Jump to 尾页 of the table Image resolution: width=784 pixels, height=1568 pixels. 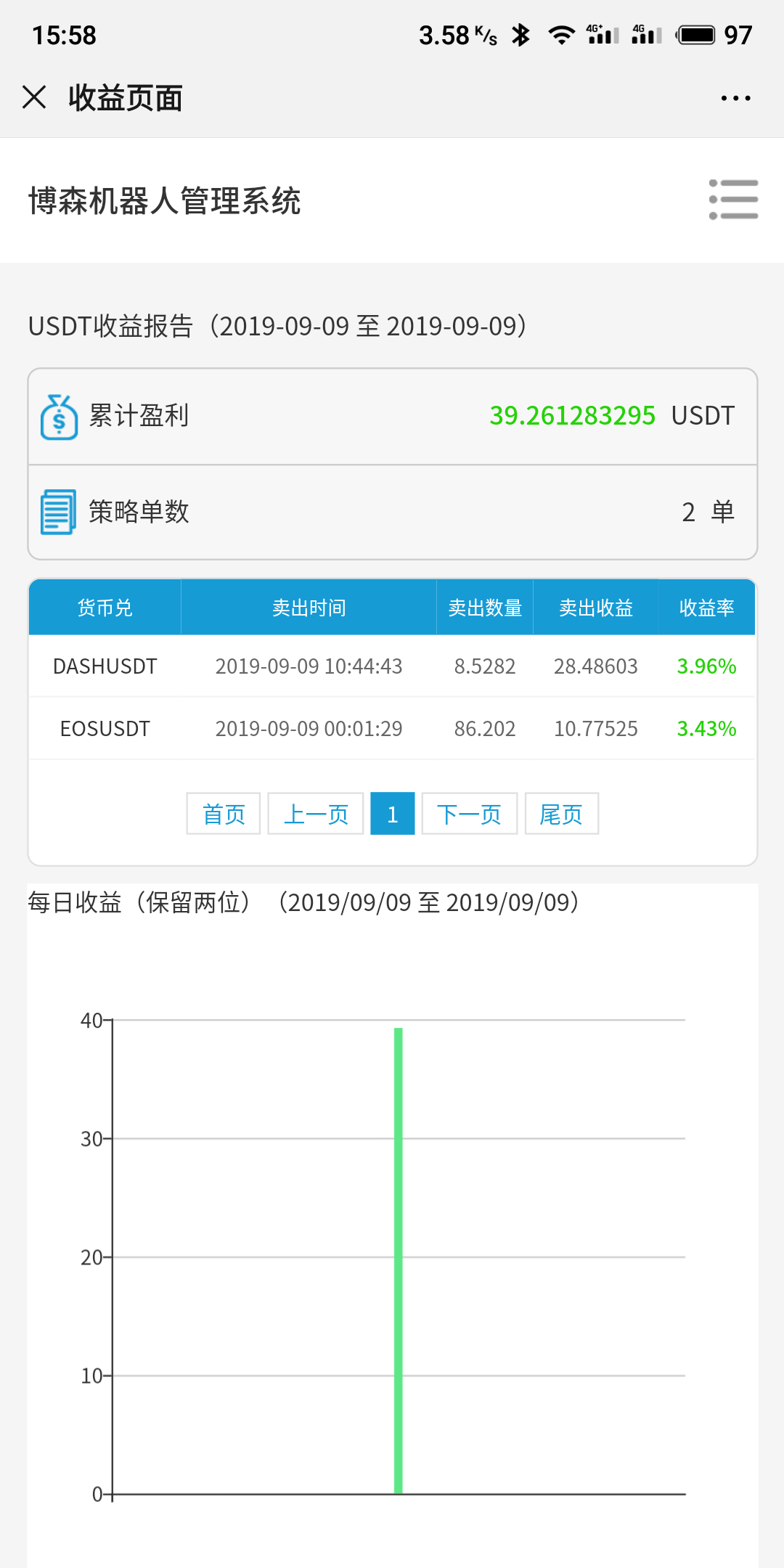(x=562, y=814)
